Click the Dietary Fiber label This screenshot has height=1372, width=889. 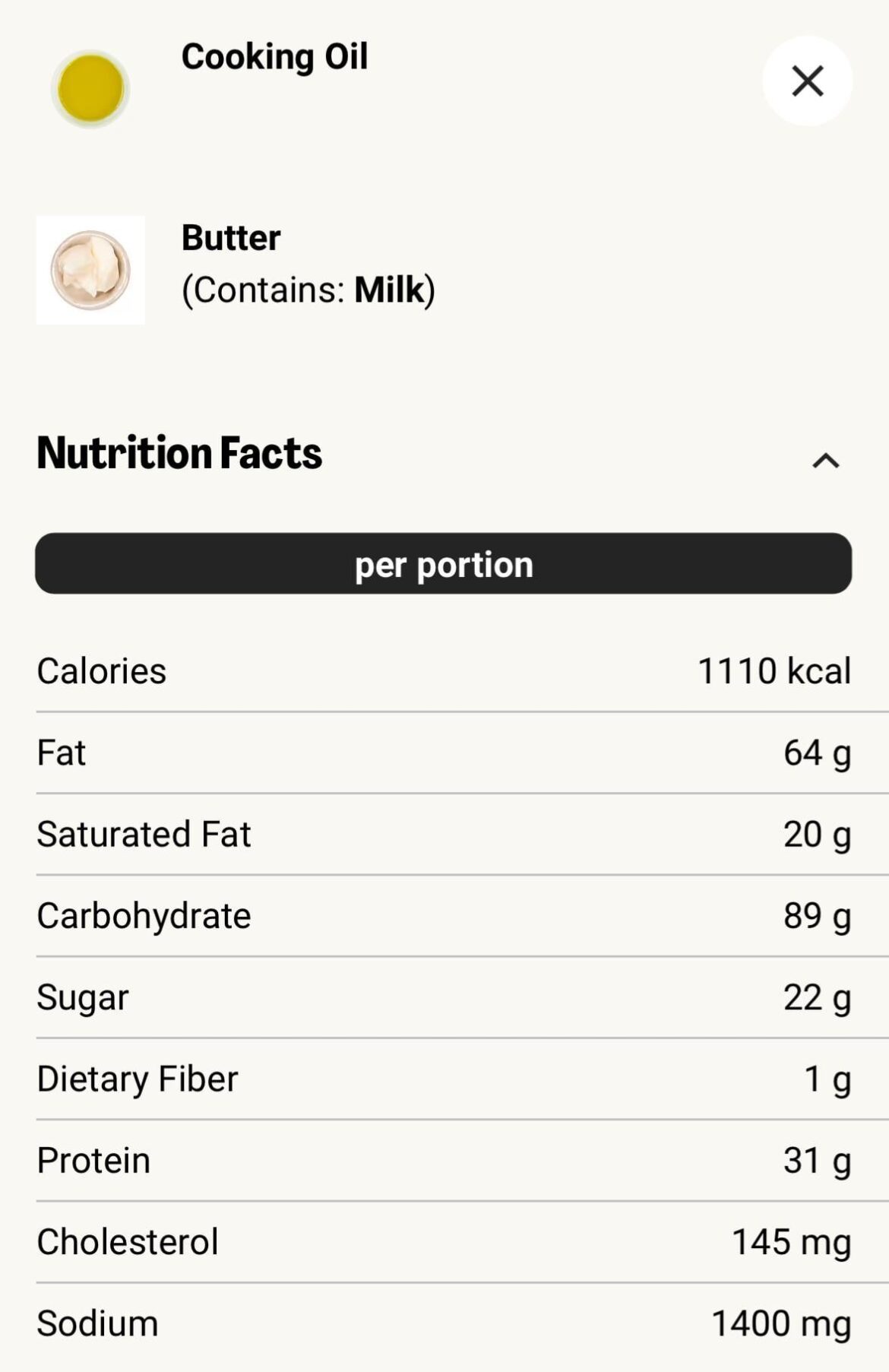(137, 1078)
